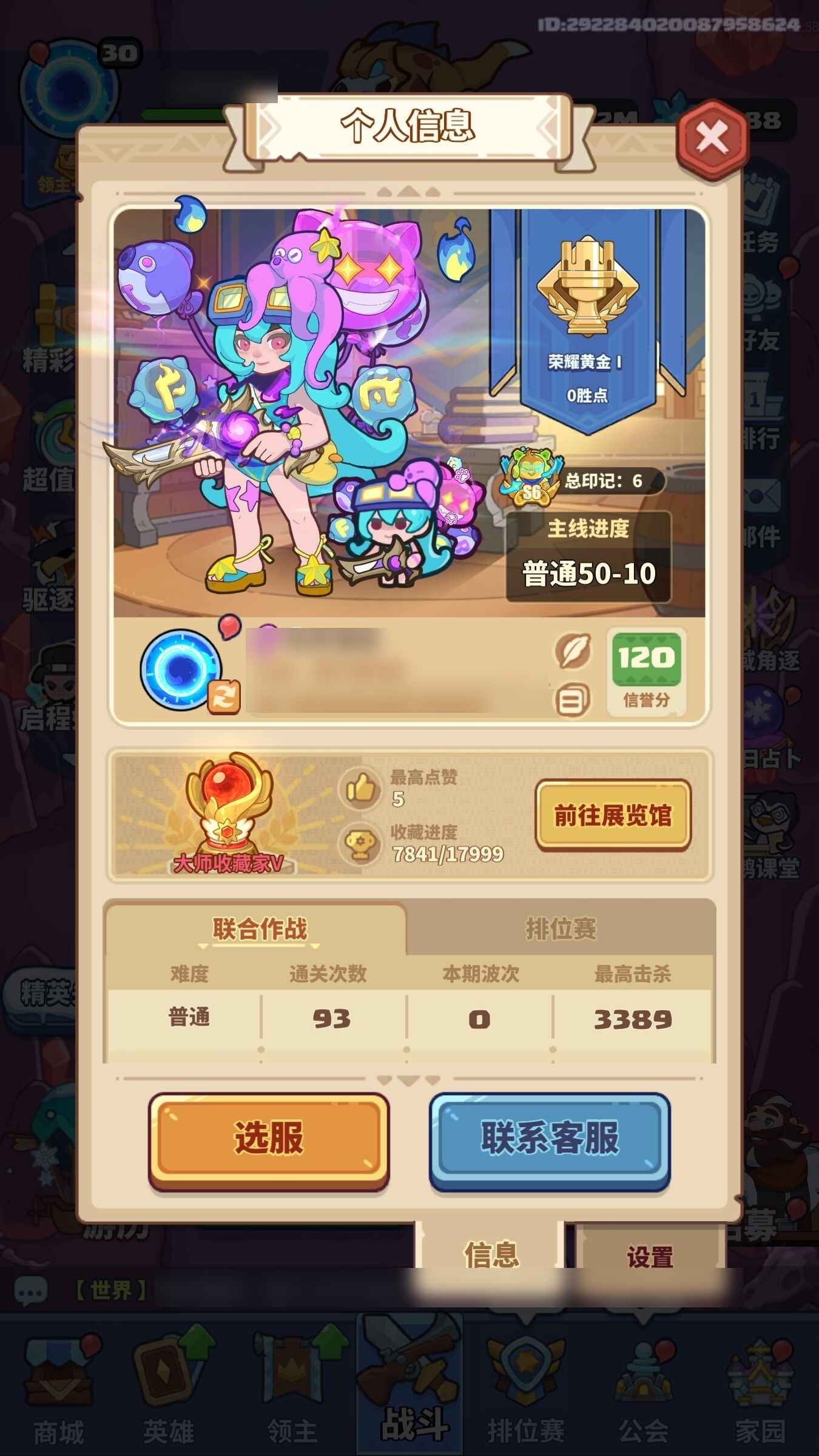Tap 联系客服 to contact support
The image size is (819, 1456).
click(x=550, y=1137)
